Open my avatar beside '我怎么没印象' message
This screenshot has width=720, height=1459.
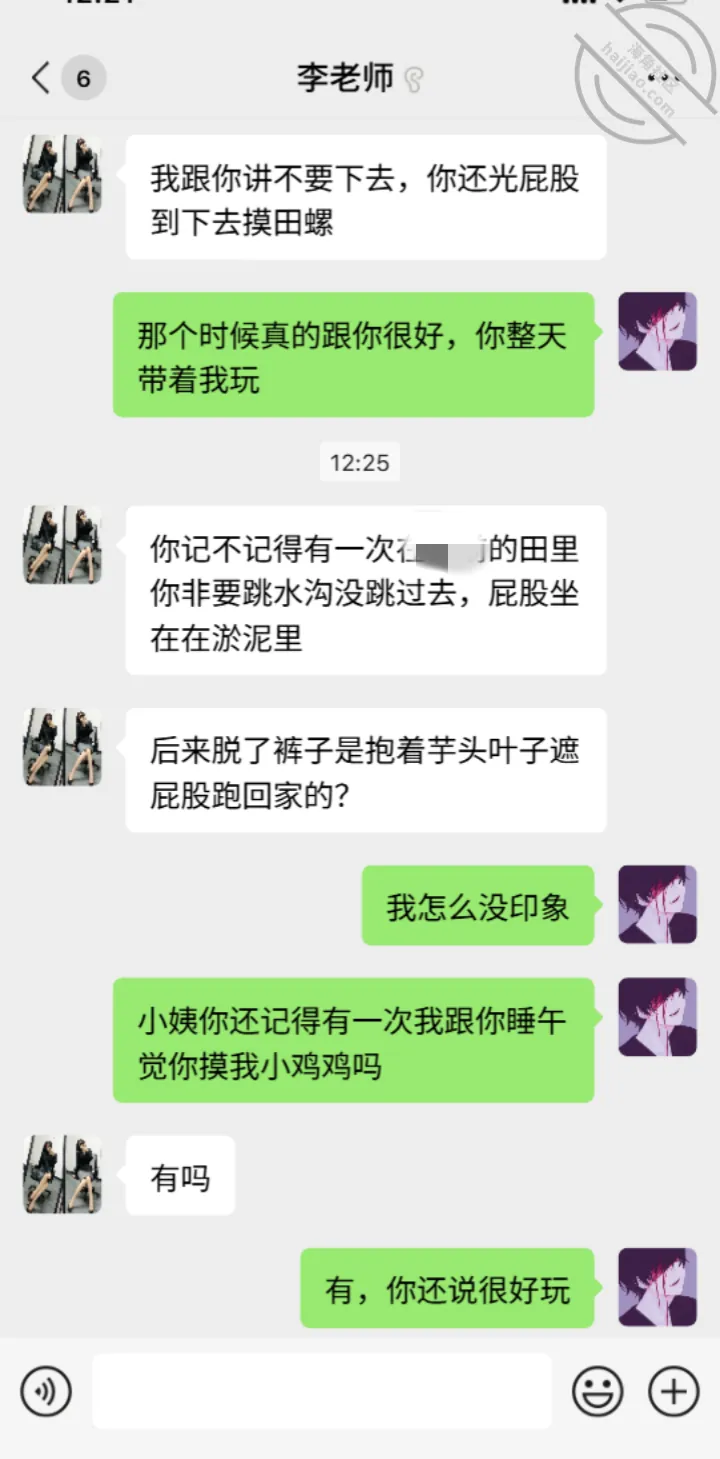657,905
